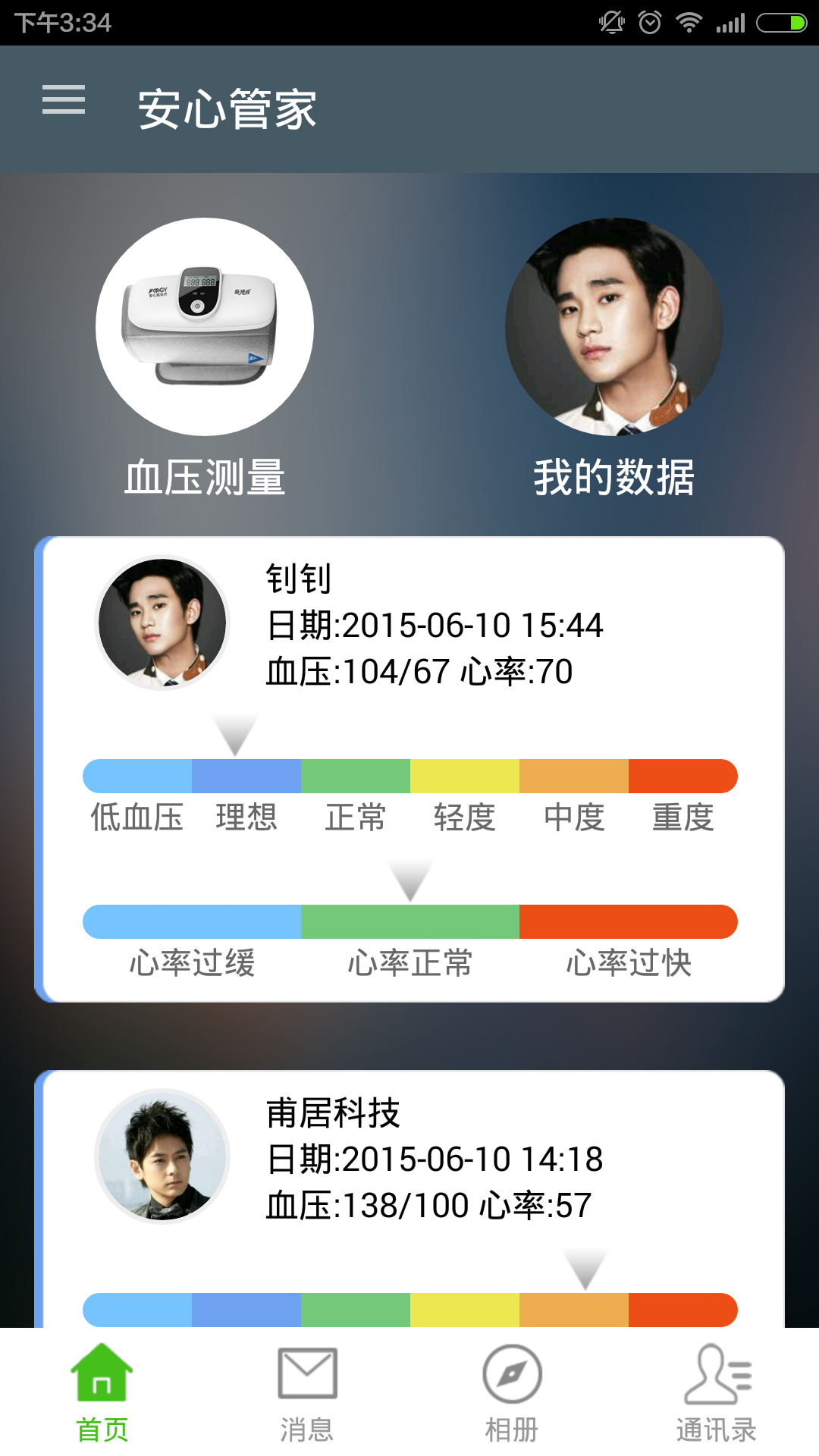Screen dimensions: 819x1456
Task: Switch to the 首页 home tab
Action: click(102, 1392)
